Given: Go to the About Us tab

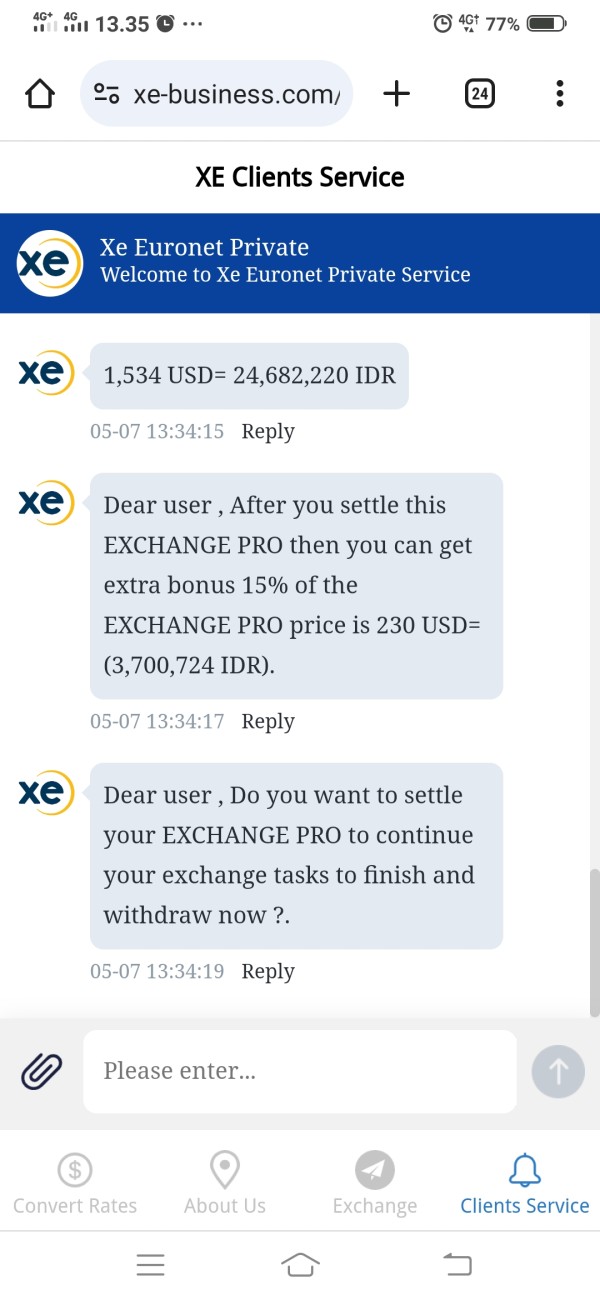Looking at the screenshot, I should pyautogui.click(x=225, y=1185).
